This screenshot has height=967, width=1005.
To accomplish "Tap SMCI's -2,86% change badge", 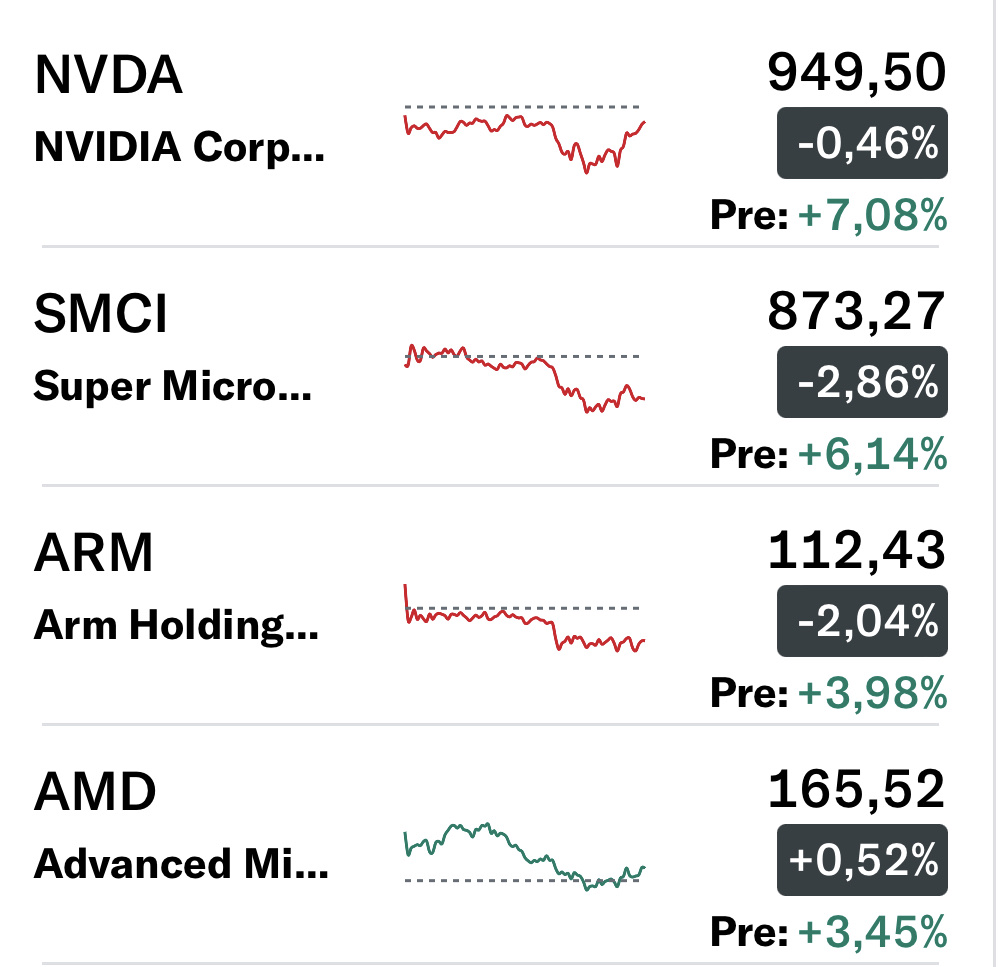I will pos(862,382).
